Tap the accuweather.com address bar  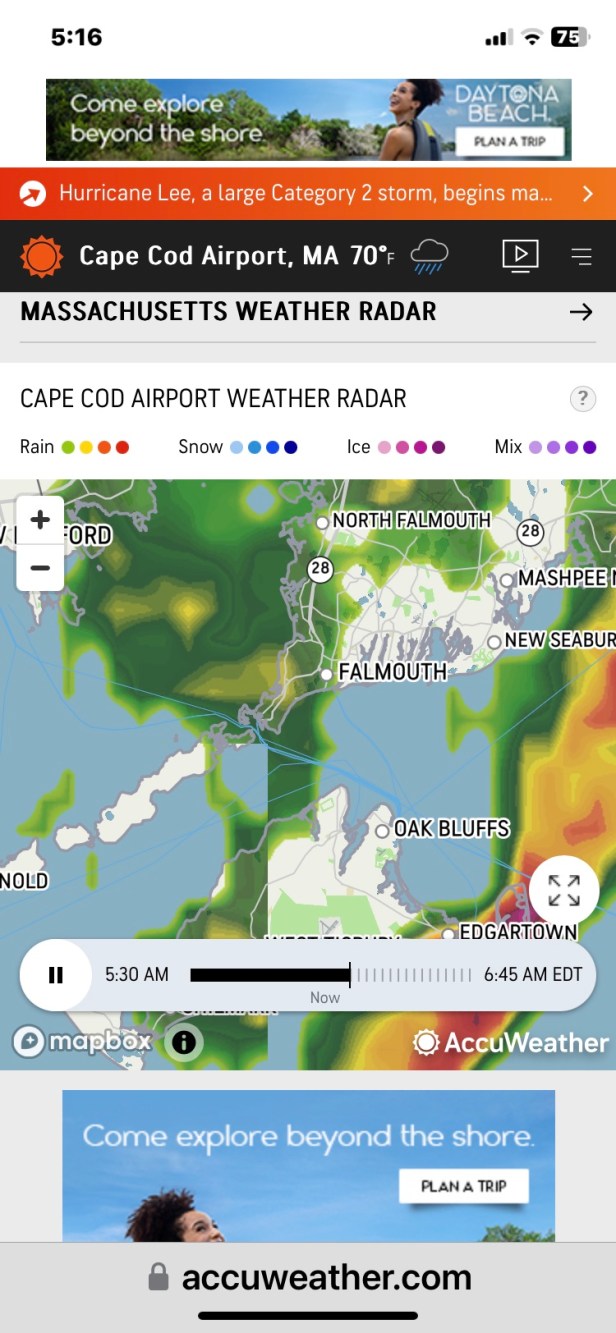[x=308, y=1277]
